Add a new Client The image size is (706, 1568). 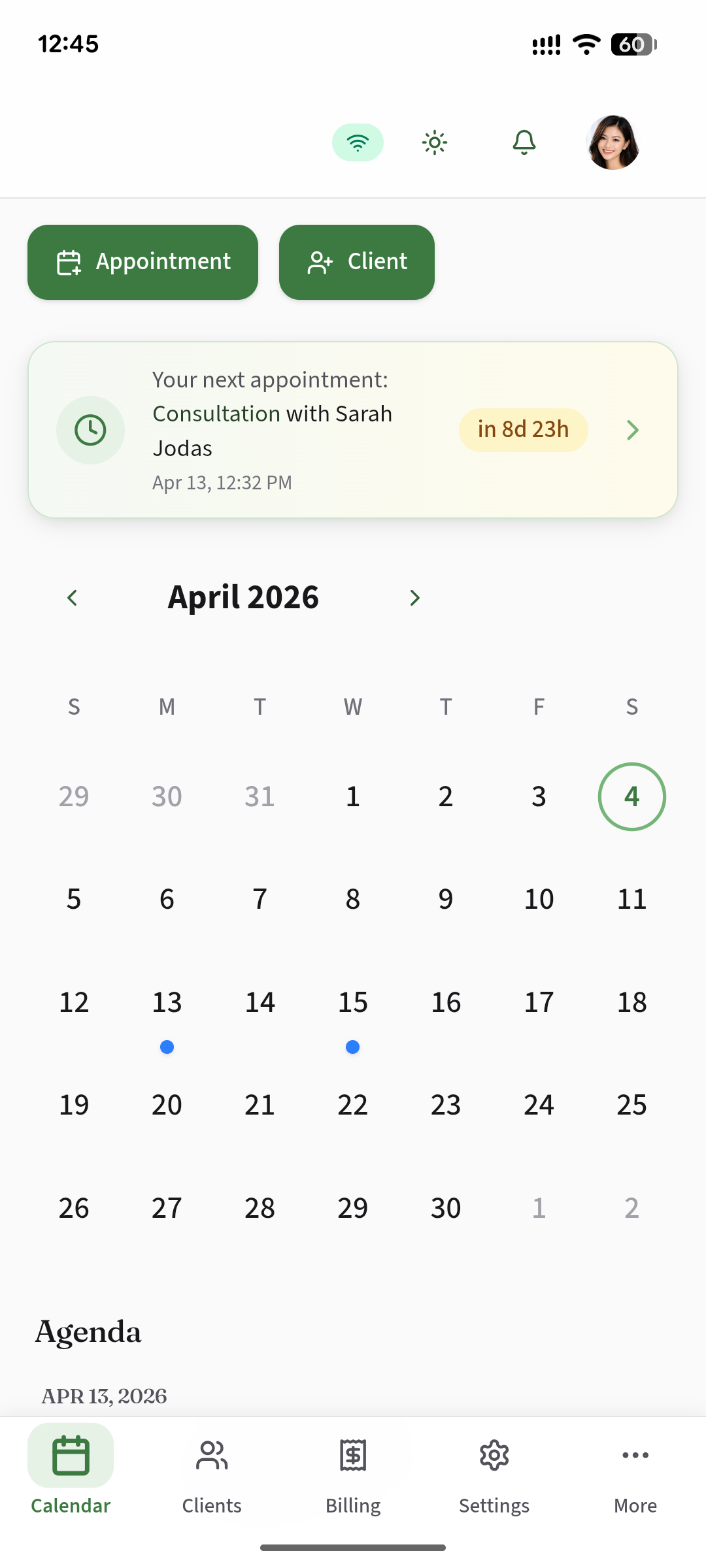click(357, 261)
